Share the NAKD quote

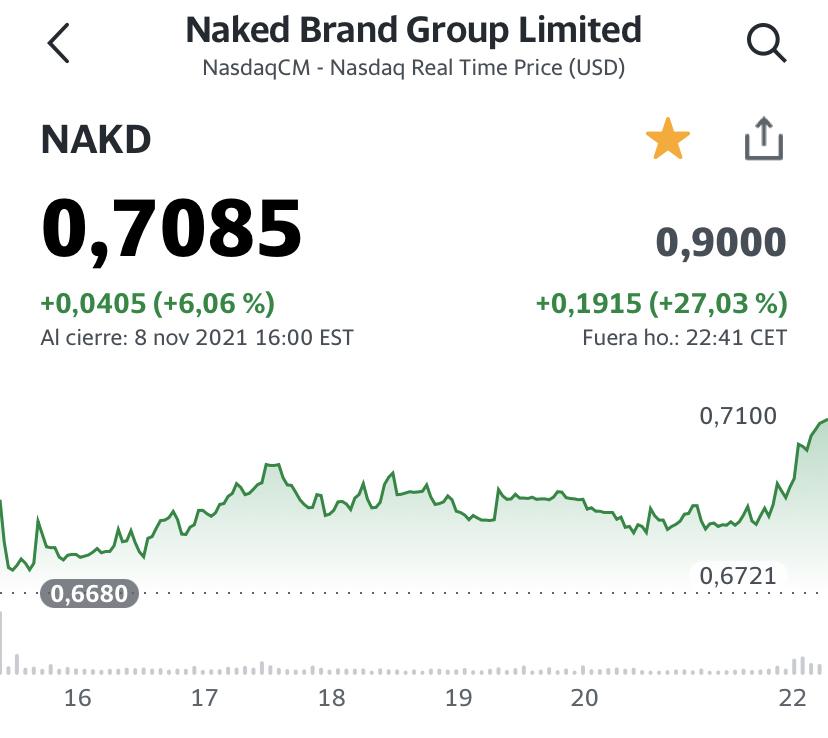click(764, 138)
